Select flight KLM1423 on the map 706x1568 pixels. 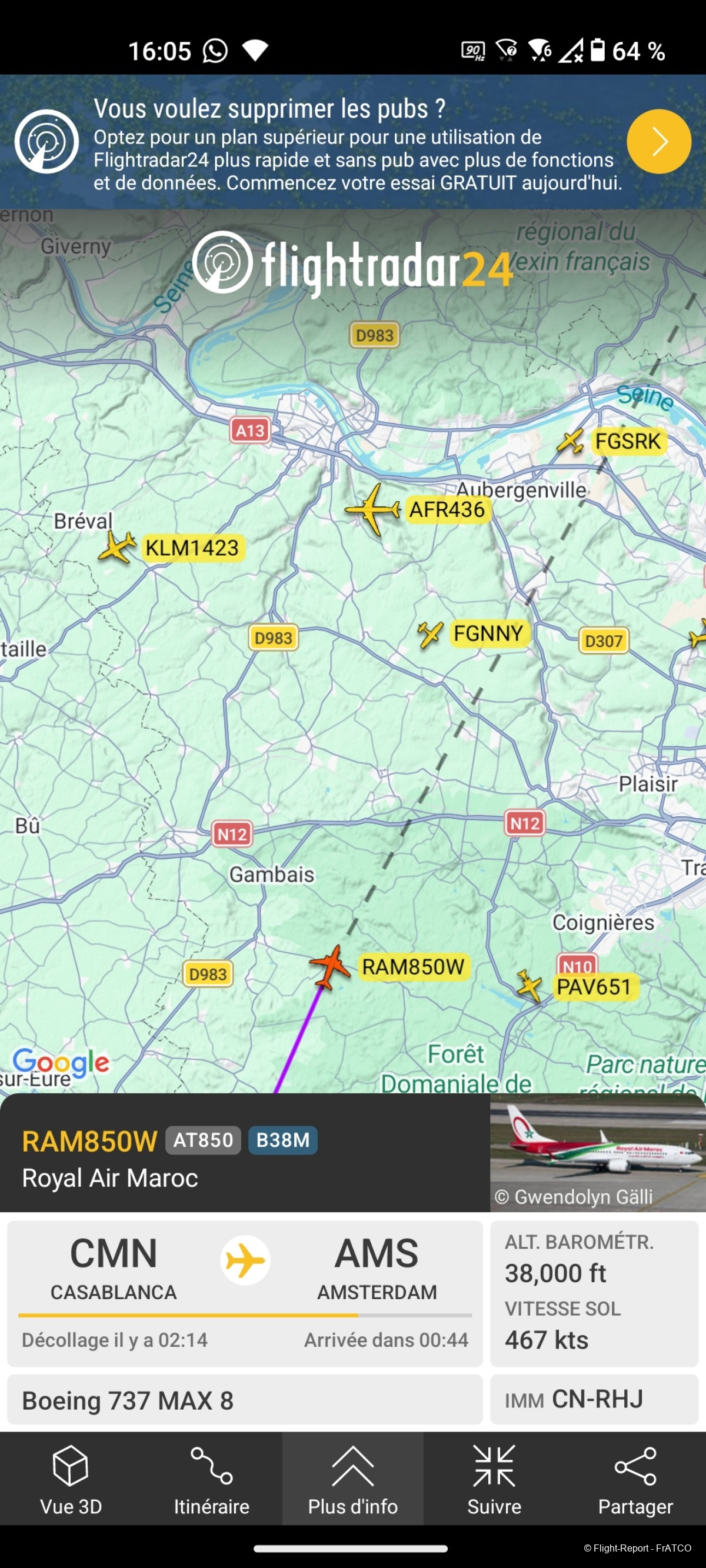(x=116, y=546)
